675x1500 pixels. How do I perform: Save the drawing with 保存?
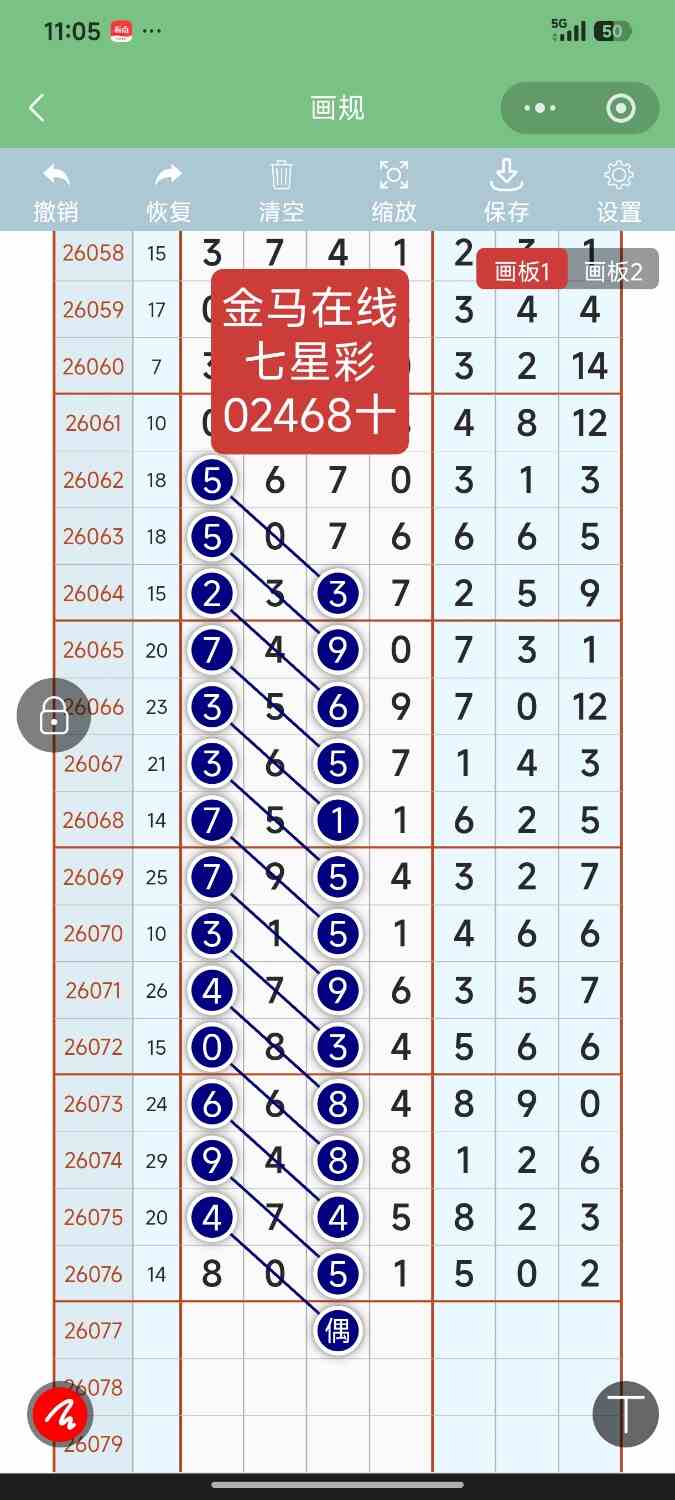[x=506, y=192]
